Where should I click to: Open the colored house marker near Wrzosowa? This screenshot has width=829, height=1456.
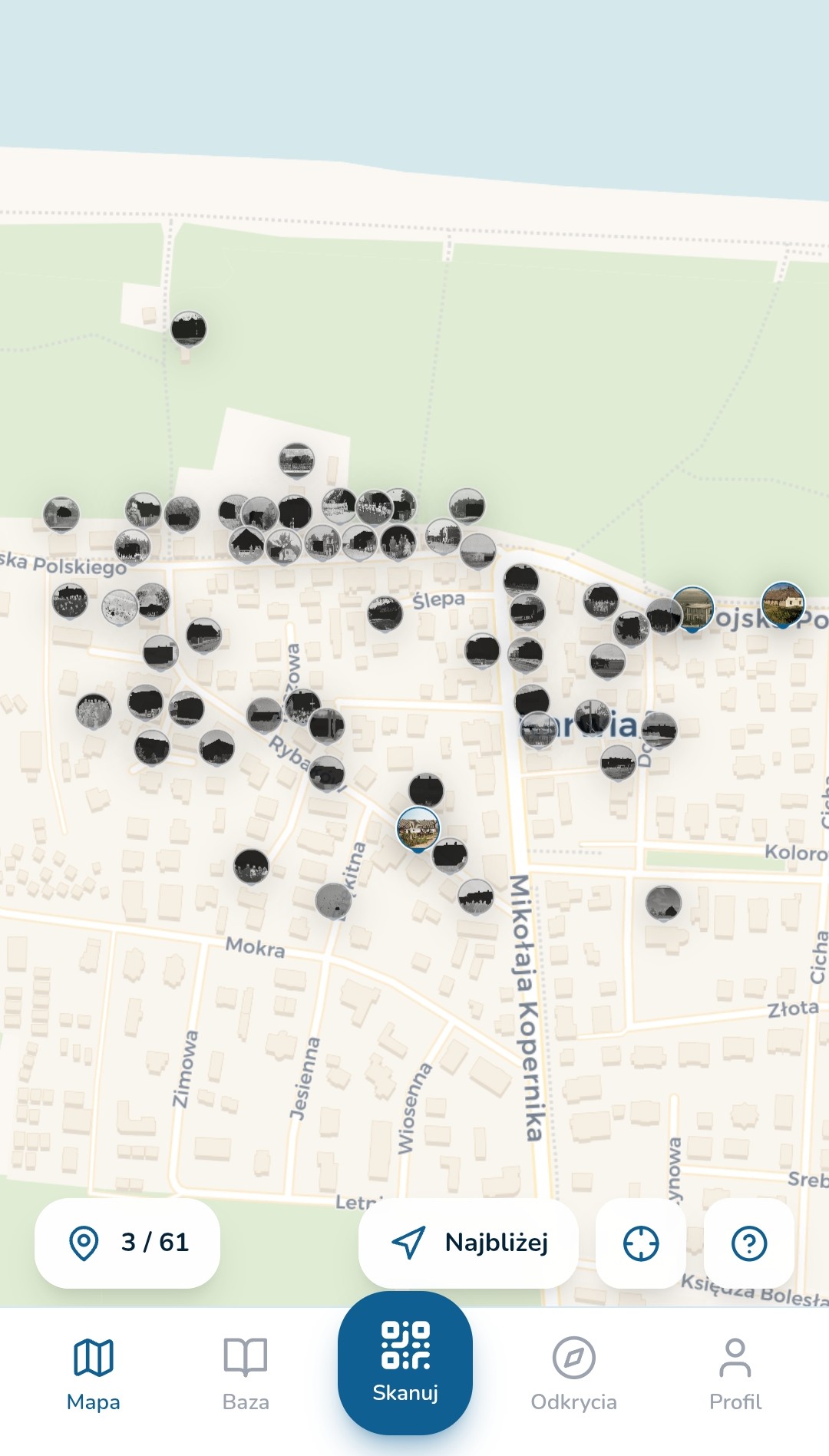point(418,828)
